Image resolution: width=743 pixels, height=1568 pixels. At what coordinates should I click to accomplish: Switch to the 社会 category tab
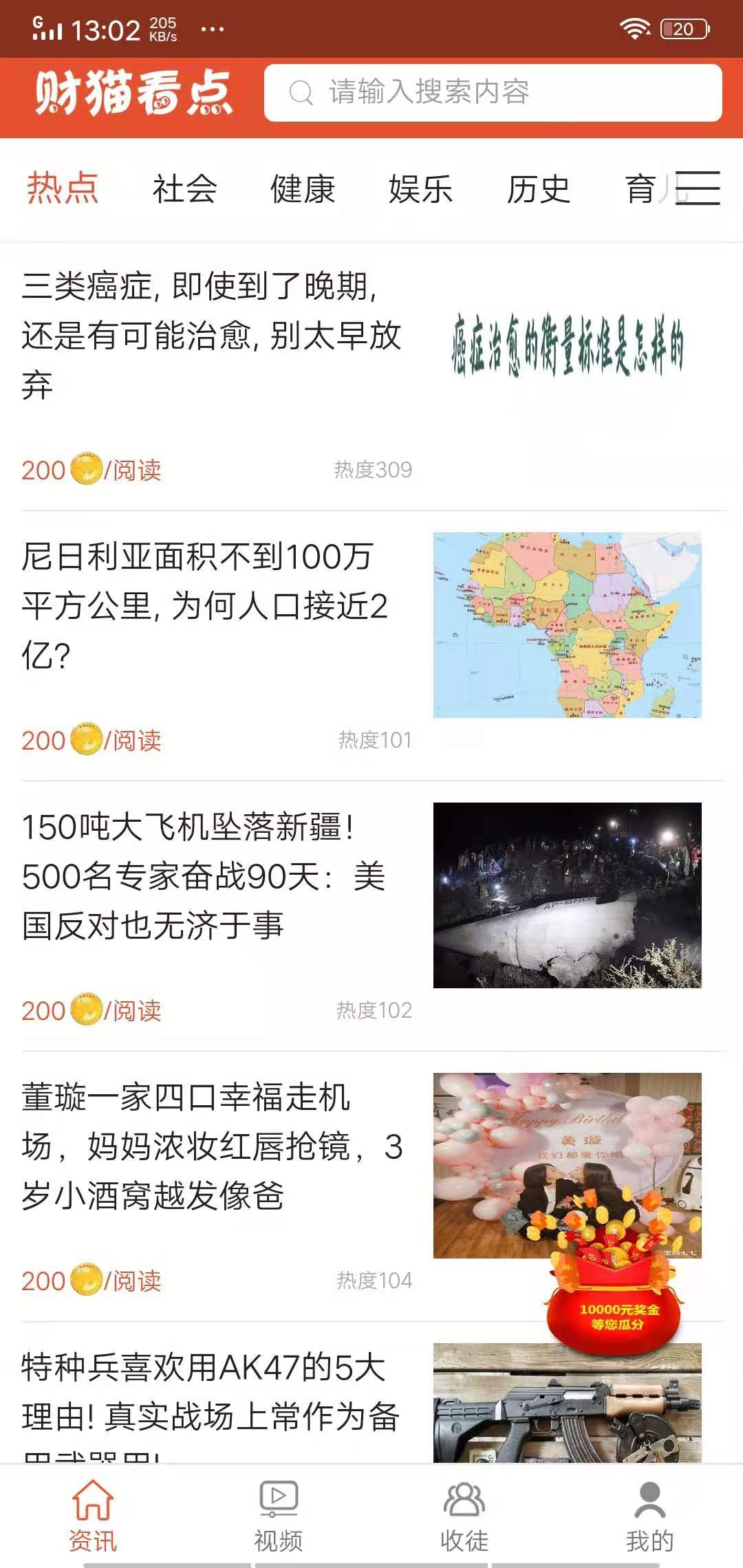(184, 189)
